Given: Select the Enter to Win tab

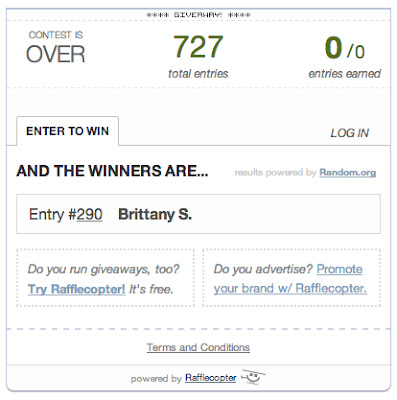Looking at the screenshot, I should tap(67, 131).
